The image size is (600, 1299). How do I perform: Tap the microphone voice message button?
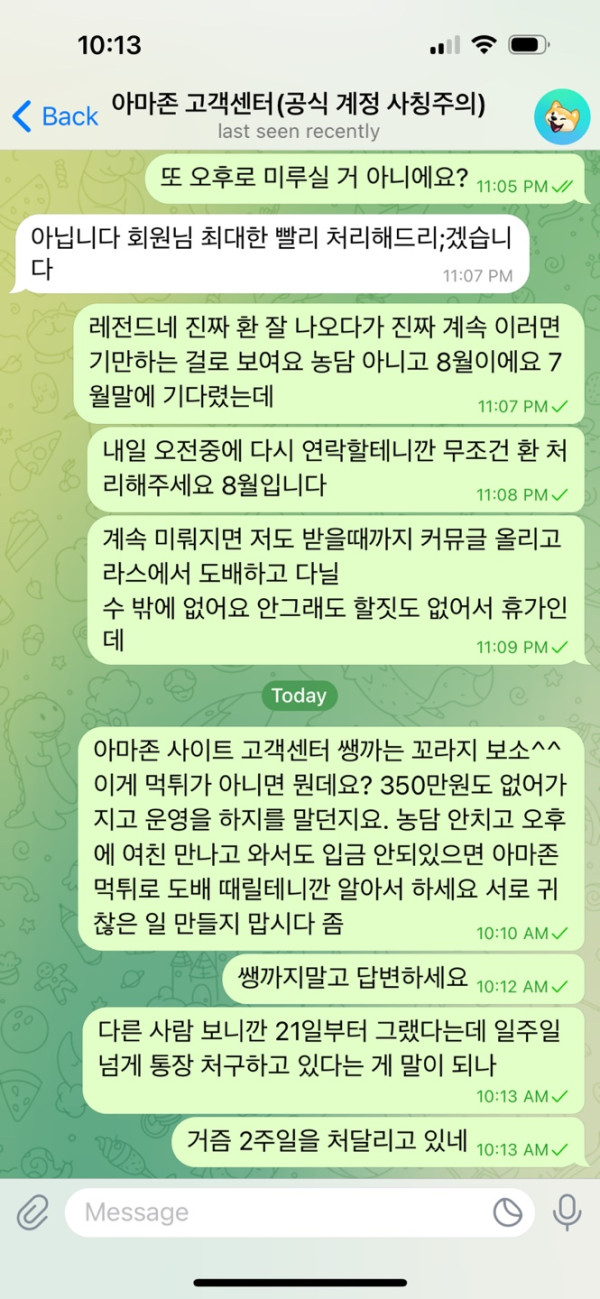[567, 1213]
